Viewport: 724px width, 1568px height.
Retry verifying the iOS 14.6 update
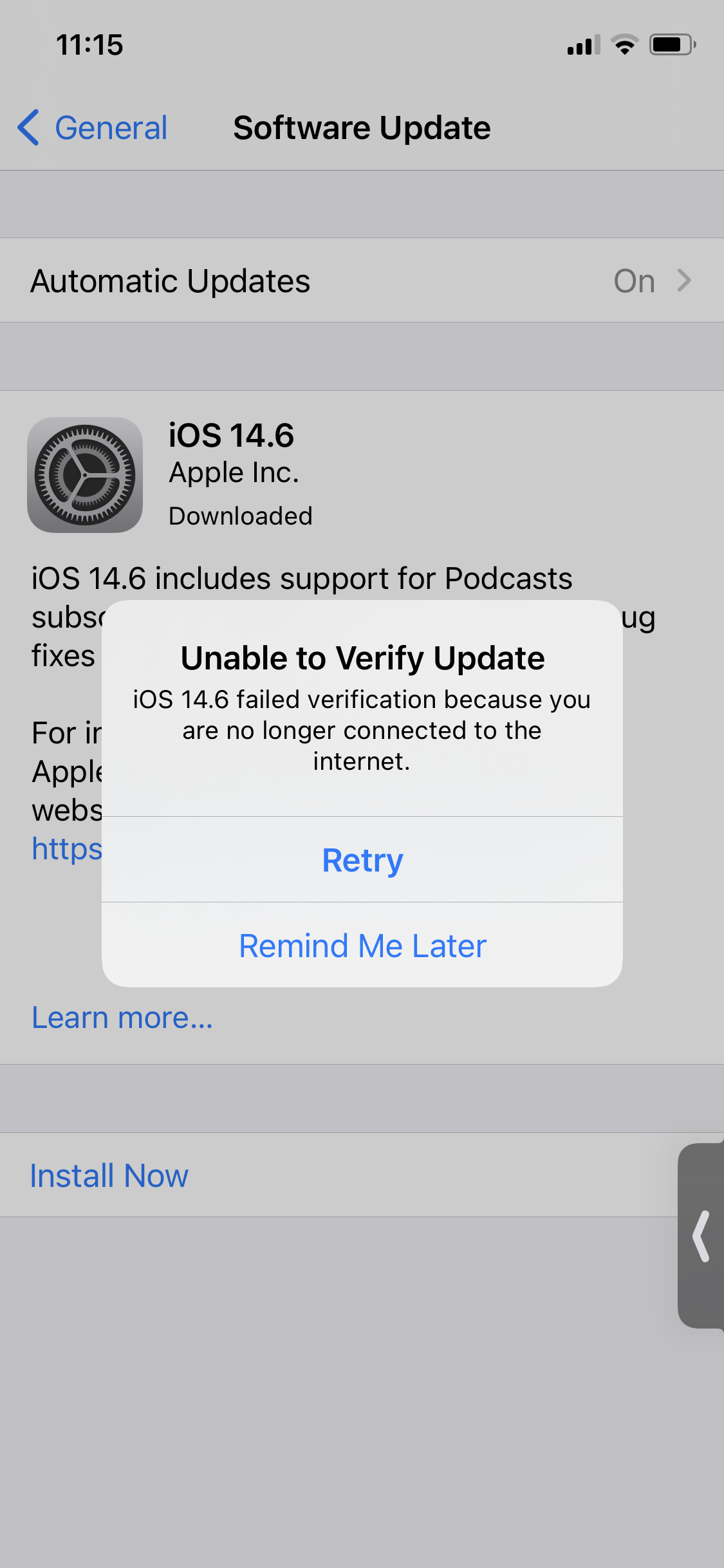pyautogui.click(x=362, y=860)
